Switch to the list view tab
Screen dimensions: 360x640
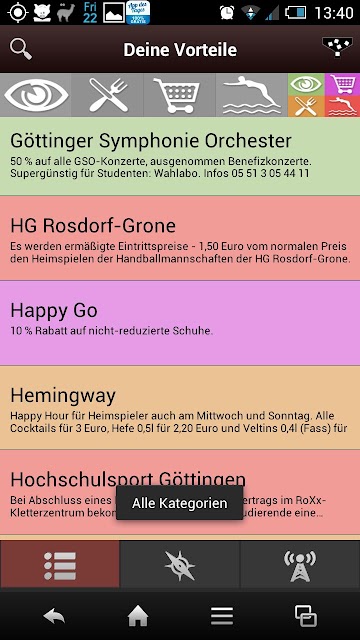coord(60,564)
